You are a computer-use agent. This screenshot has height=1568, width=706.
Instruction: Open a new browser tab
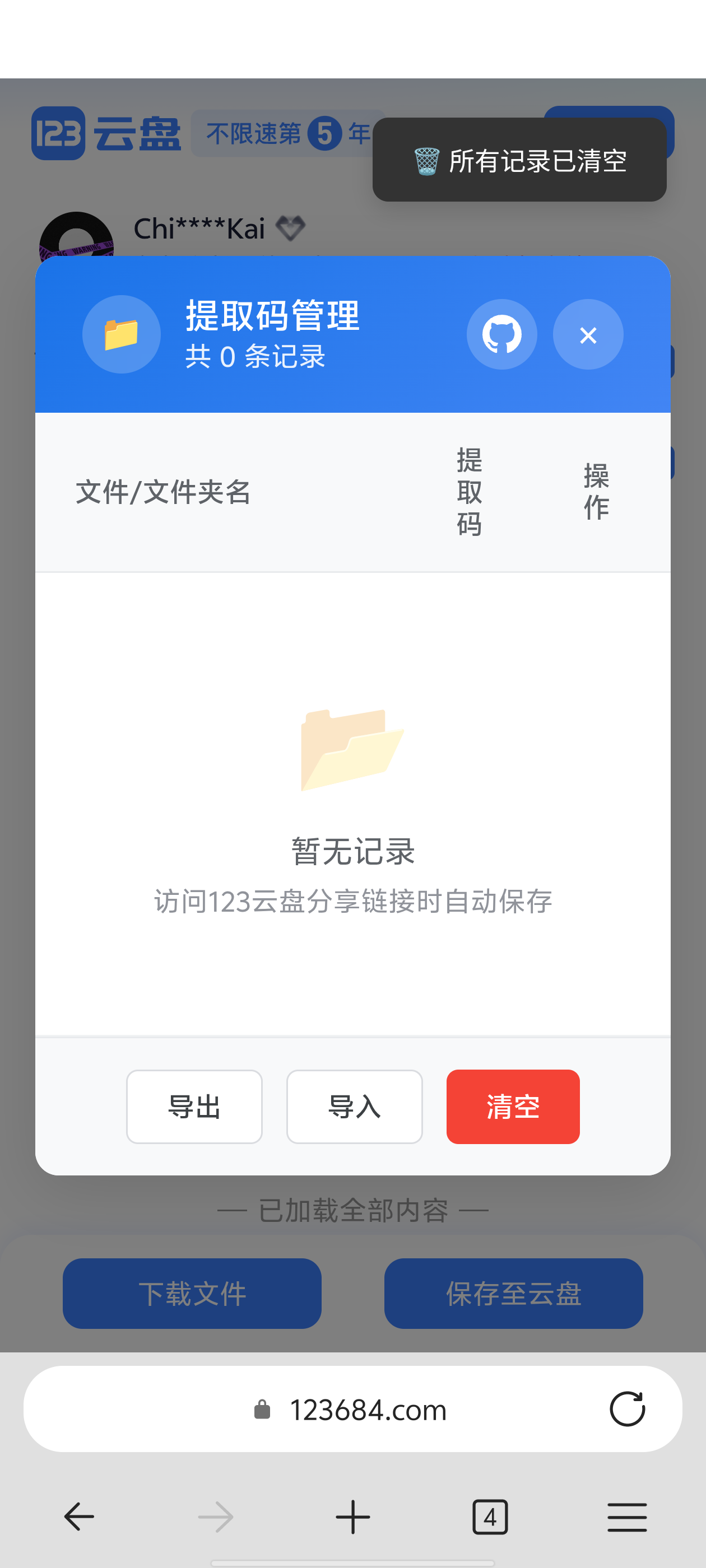pyautogui.click(x=352, y=1516)
